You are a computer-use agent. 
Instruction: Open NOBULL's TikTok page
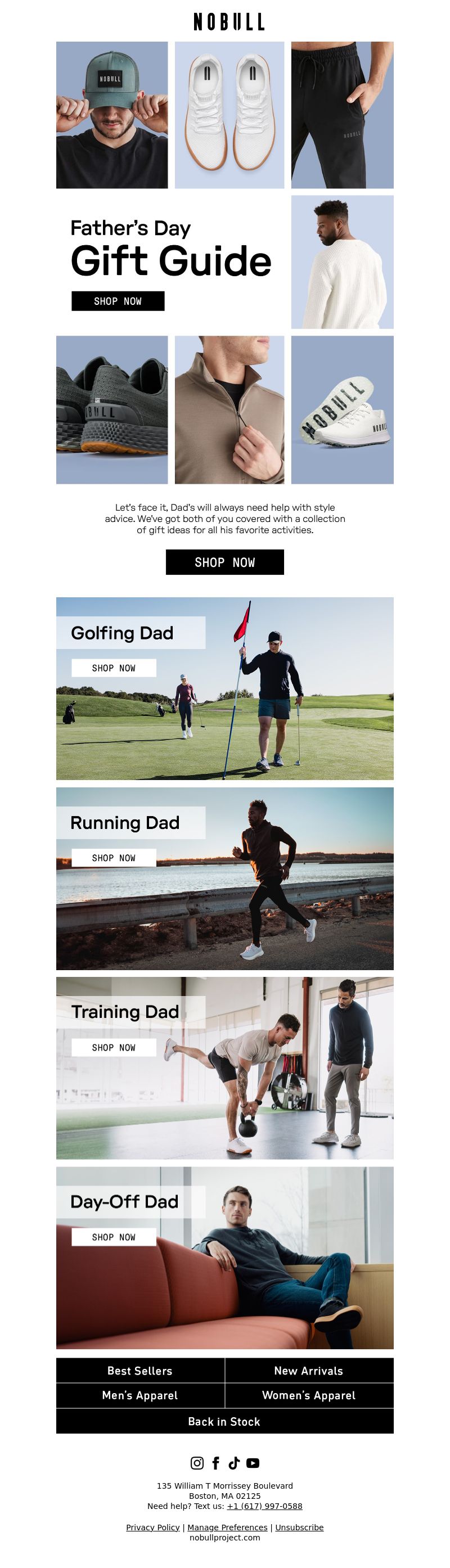click(234, 1463)
